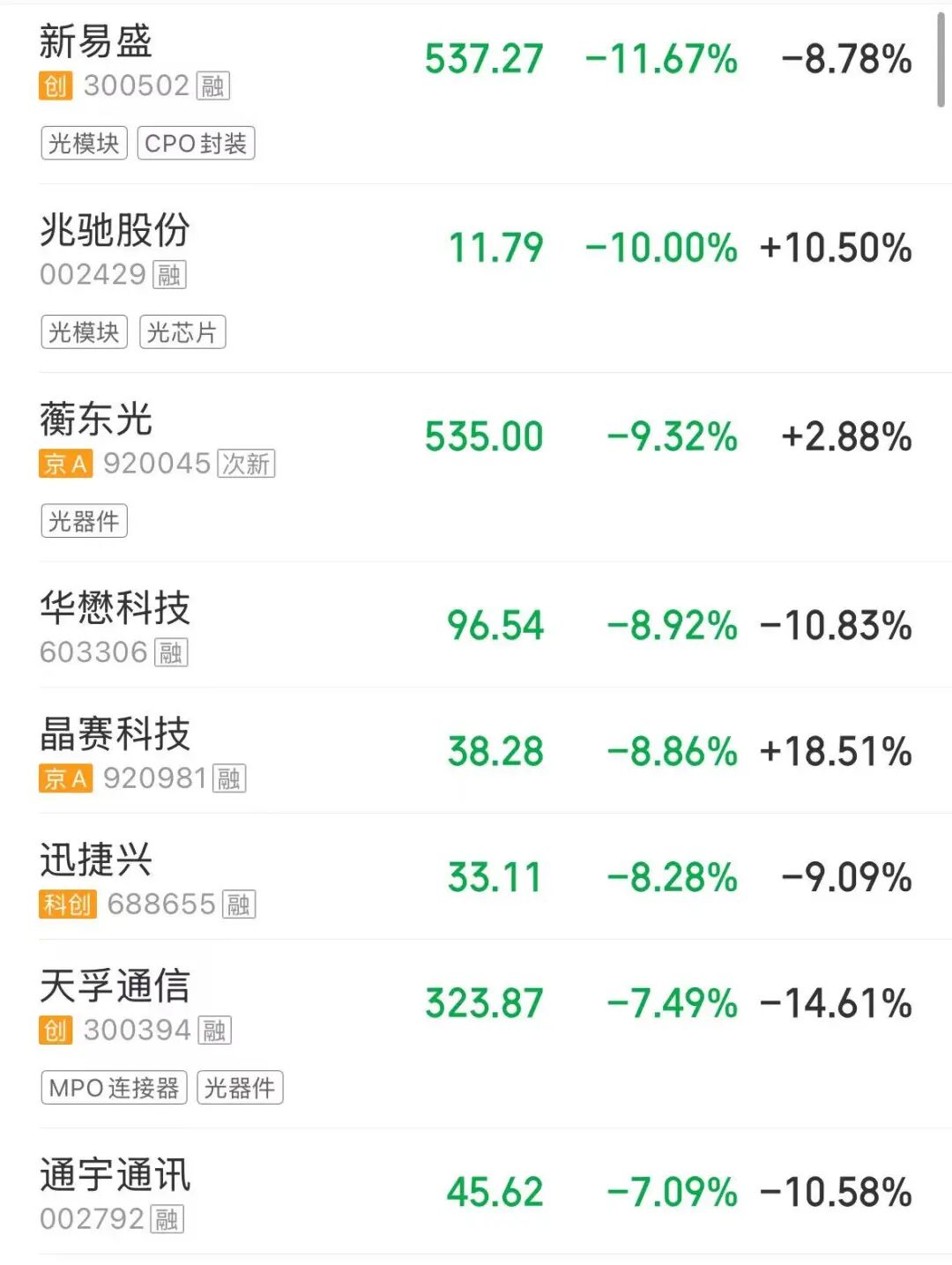This screenshot has width=952, height=1265.
Task: Open the 光芯片 tag under 兆驰股份
Action: coord(182,332)
